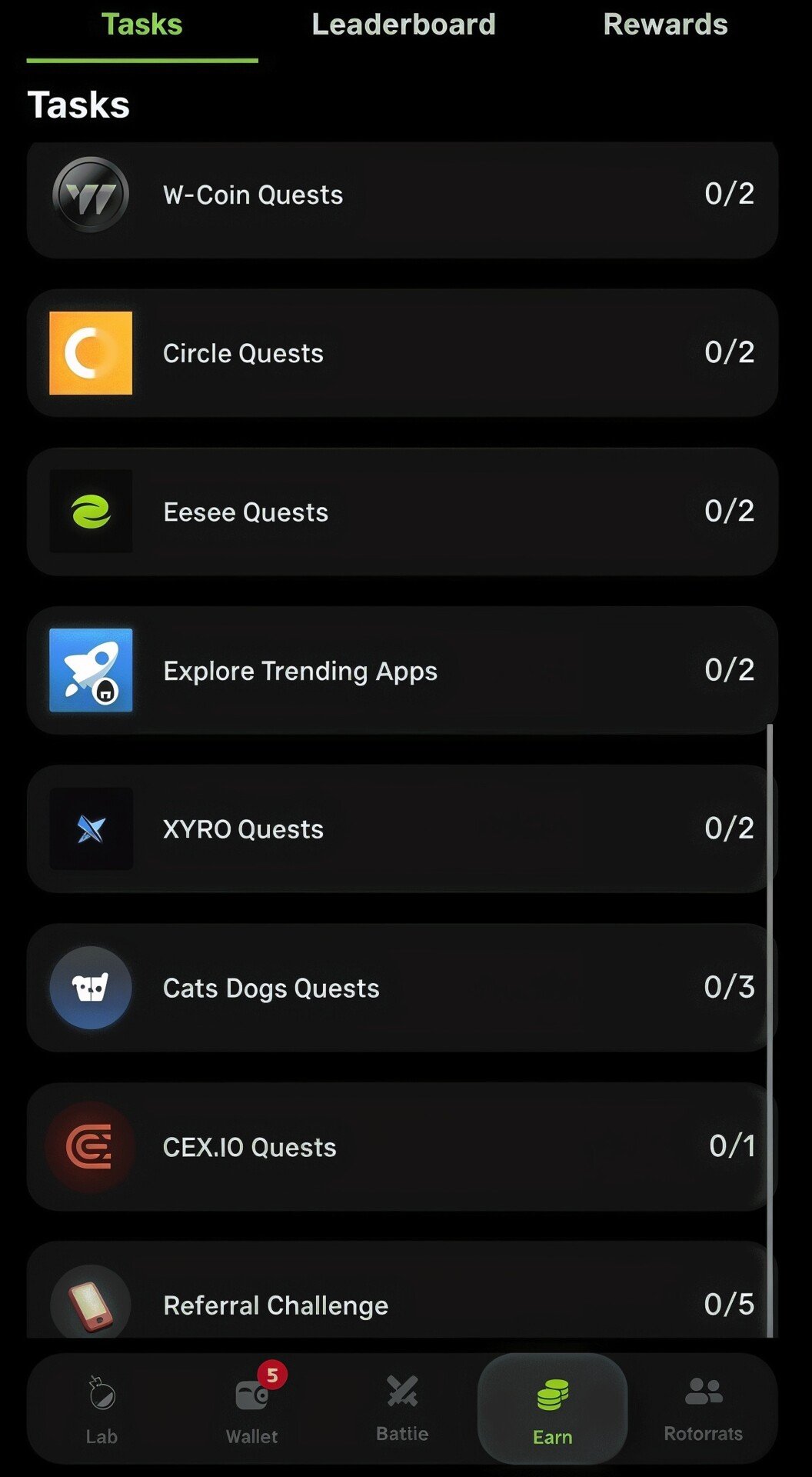
Task: Go to the Lab tab
Action: (101, 1409)
